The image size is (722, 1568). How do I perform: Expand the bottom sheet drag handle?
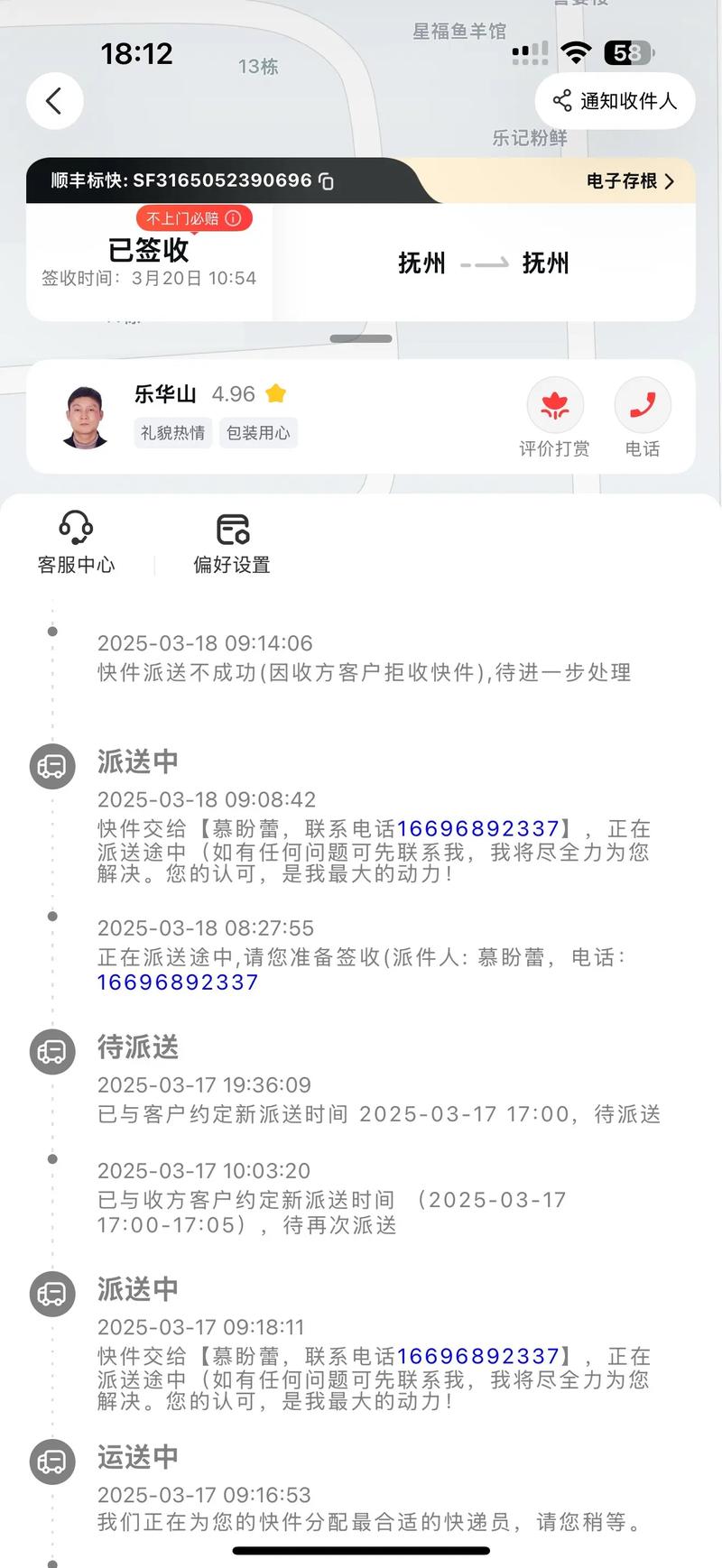click(361, 337)
